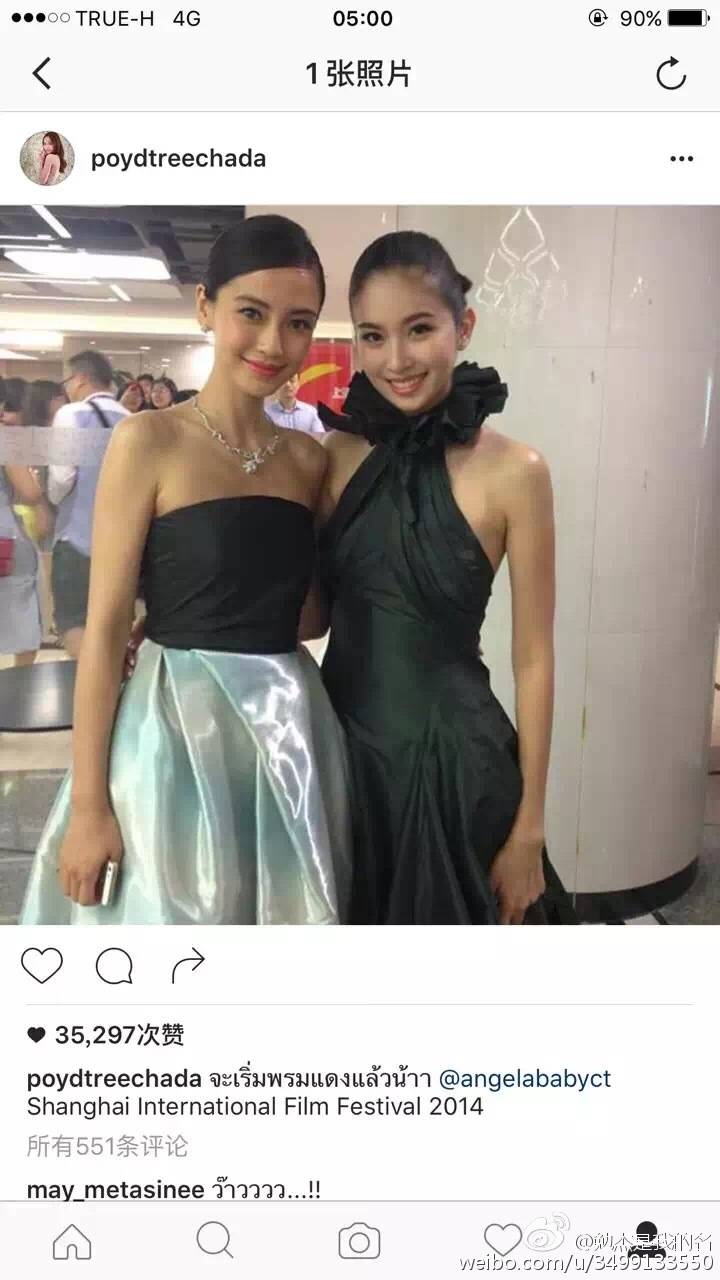Image resolution: width=720 pixels, height=1280 pixels.
Task: Go back using the top-left arrow
Action: [42, 74]
